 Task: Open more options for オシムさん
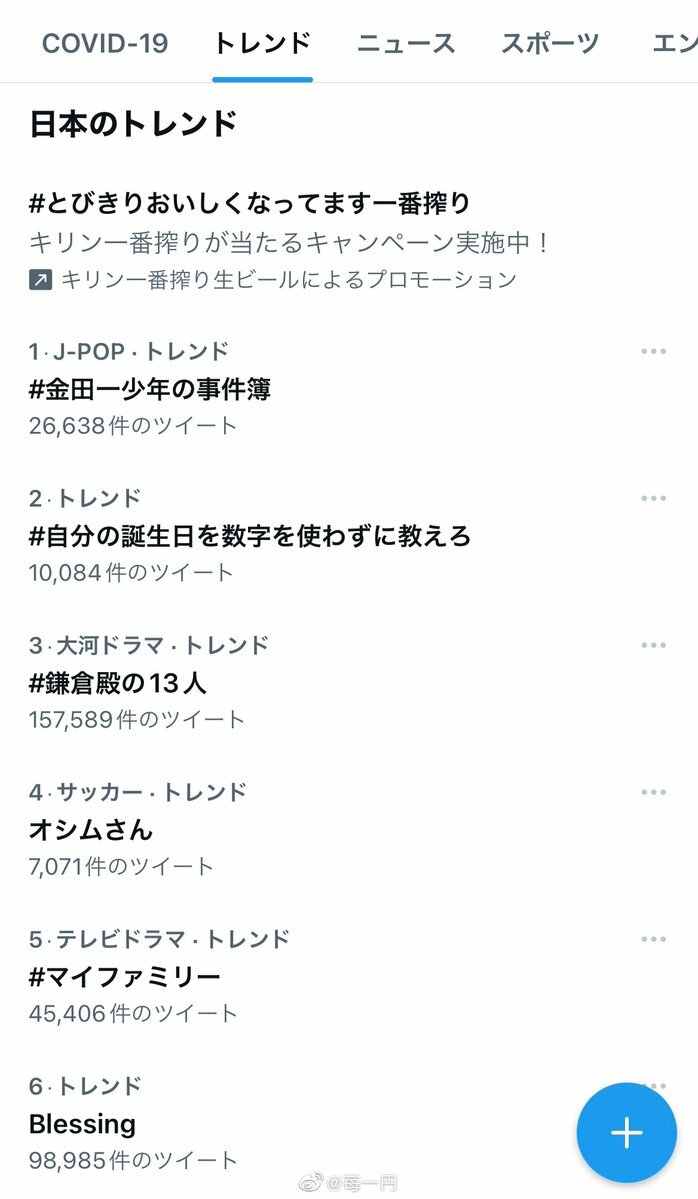(x=653, y=792)
